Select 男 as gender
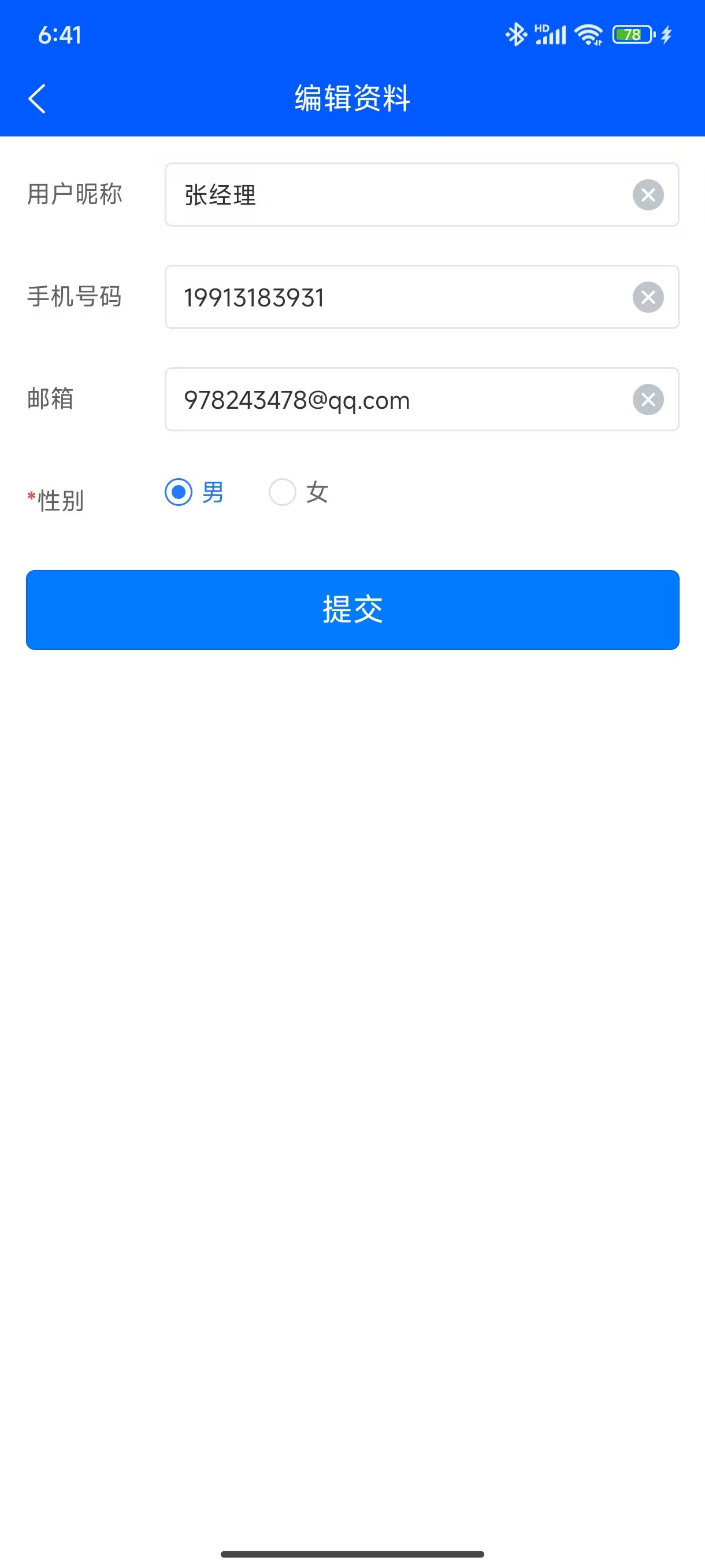705x1568 pixels. [x=179, y=492]
